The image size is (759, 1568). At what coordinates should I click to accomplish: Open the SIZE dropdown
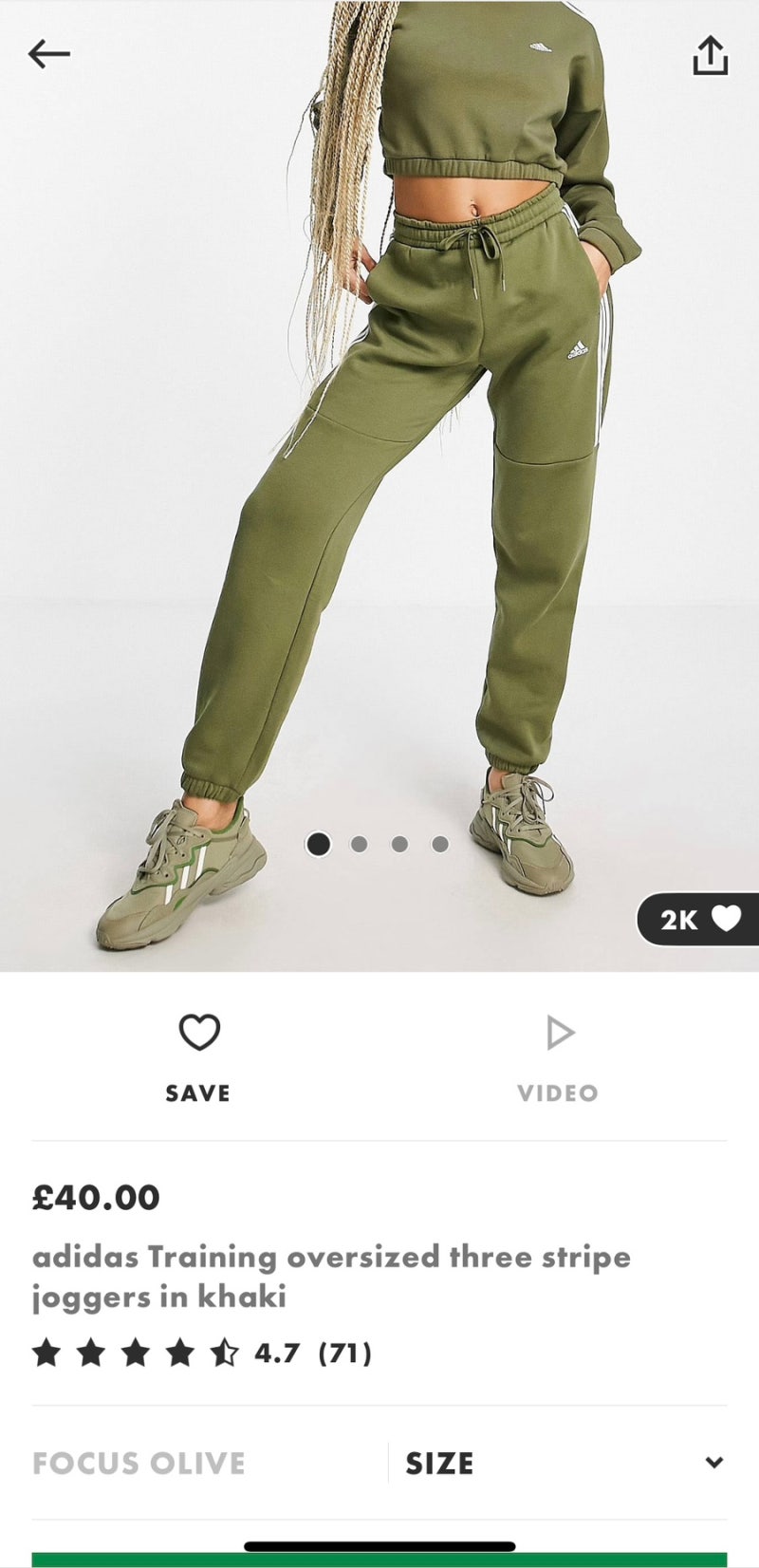[x=563, y=1463]
